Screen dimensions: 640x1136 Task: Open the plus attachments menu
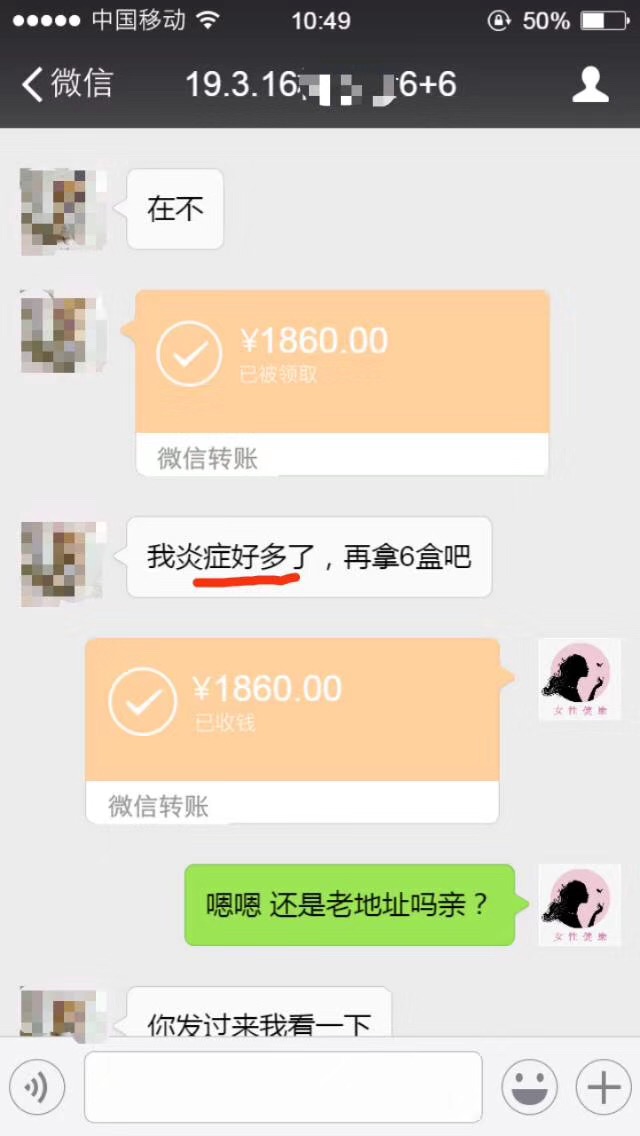click(603, 1087)
